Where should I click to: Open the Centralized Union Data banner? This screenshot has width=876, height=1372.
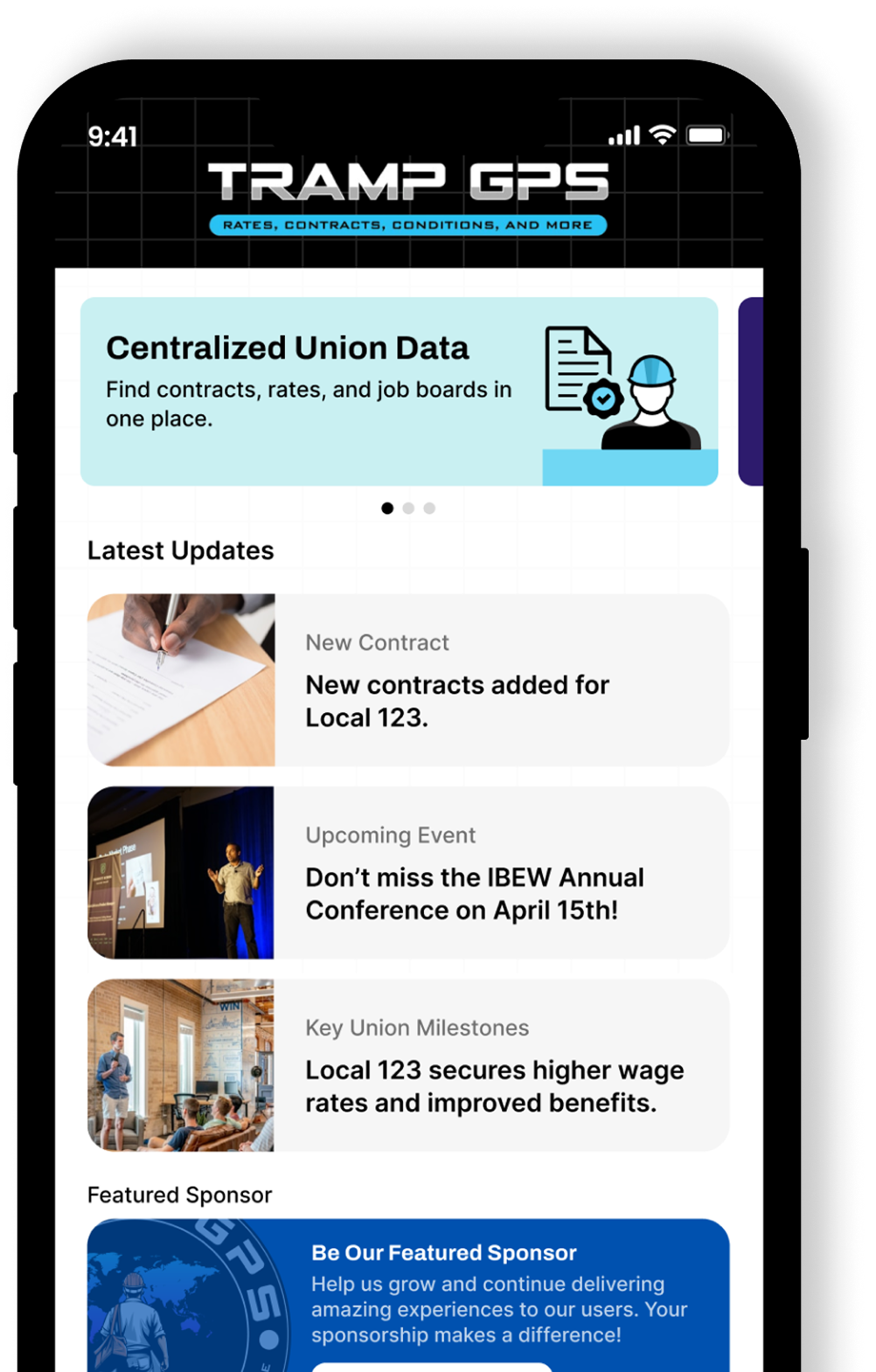click(x=399, y=391)
